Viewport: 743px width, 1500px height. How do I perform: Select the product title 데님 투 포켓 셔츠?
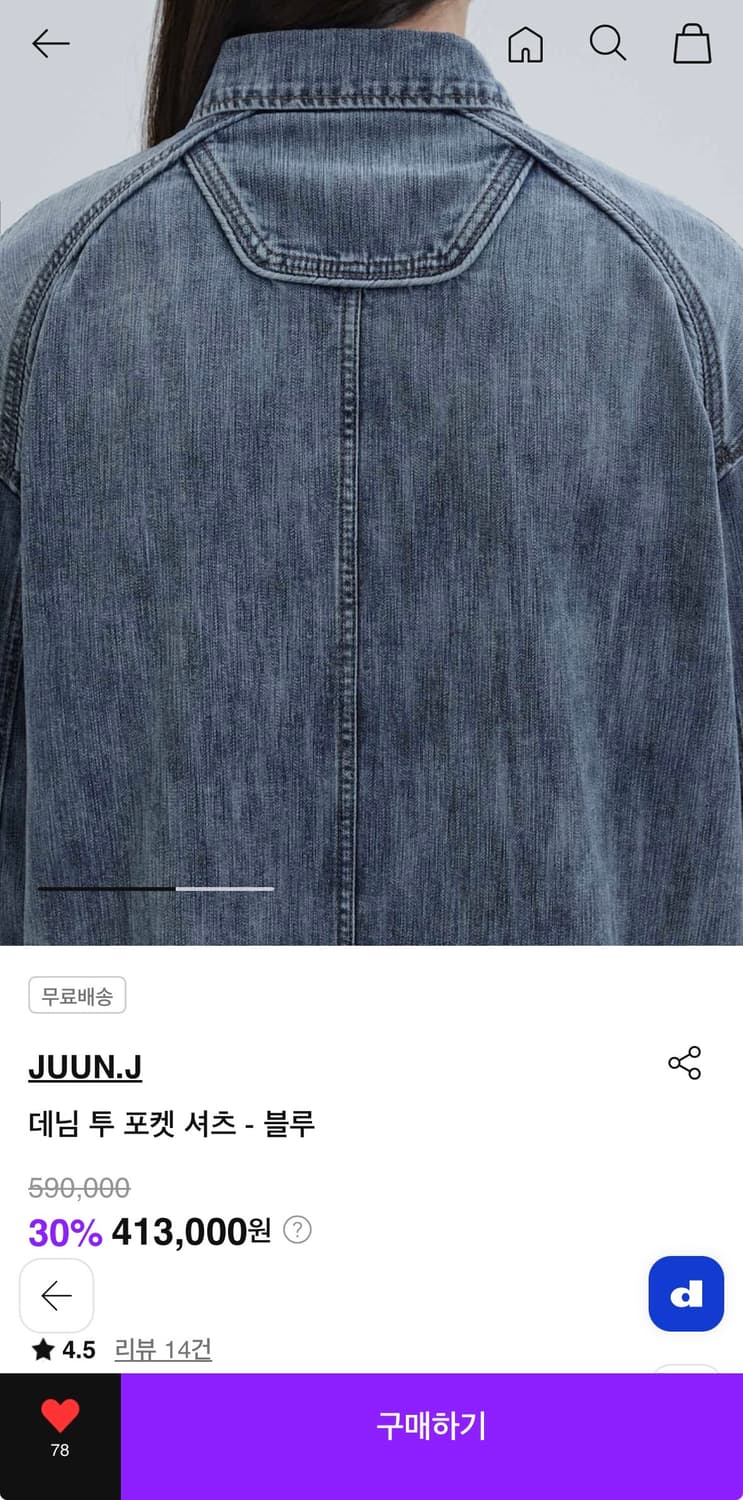point(170,1123)
